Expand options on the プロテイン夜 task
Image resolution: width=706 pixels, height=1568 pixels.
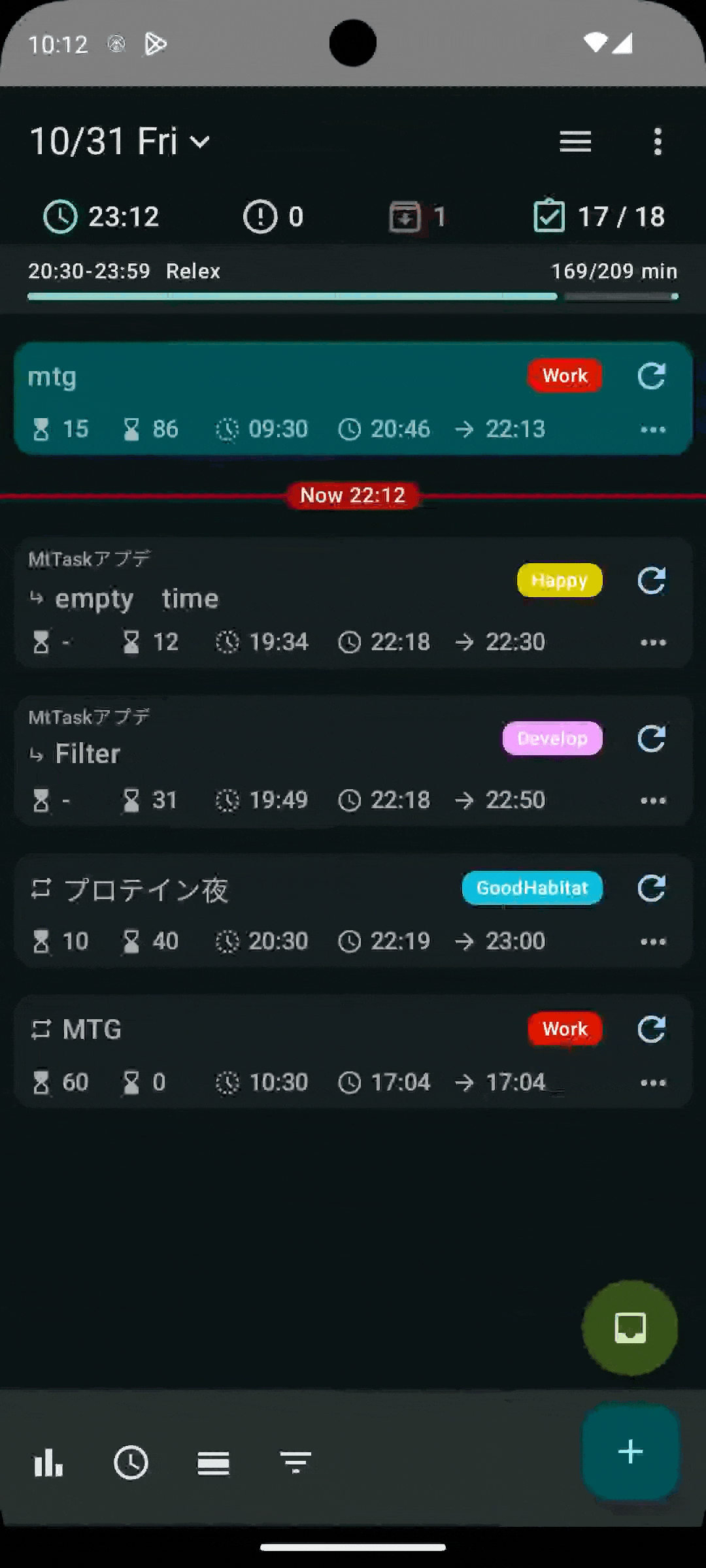pyautogui.click(x=653, y=941)
